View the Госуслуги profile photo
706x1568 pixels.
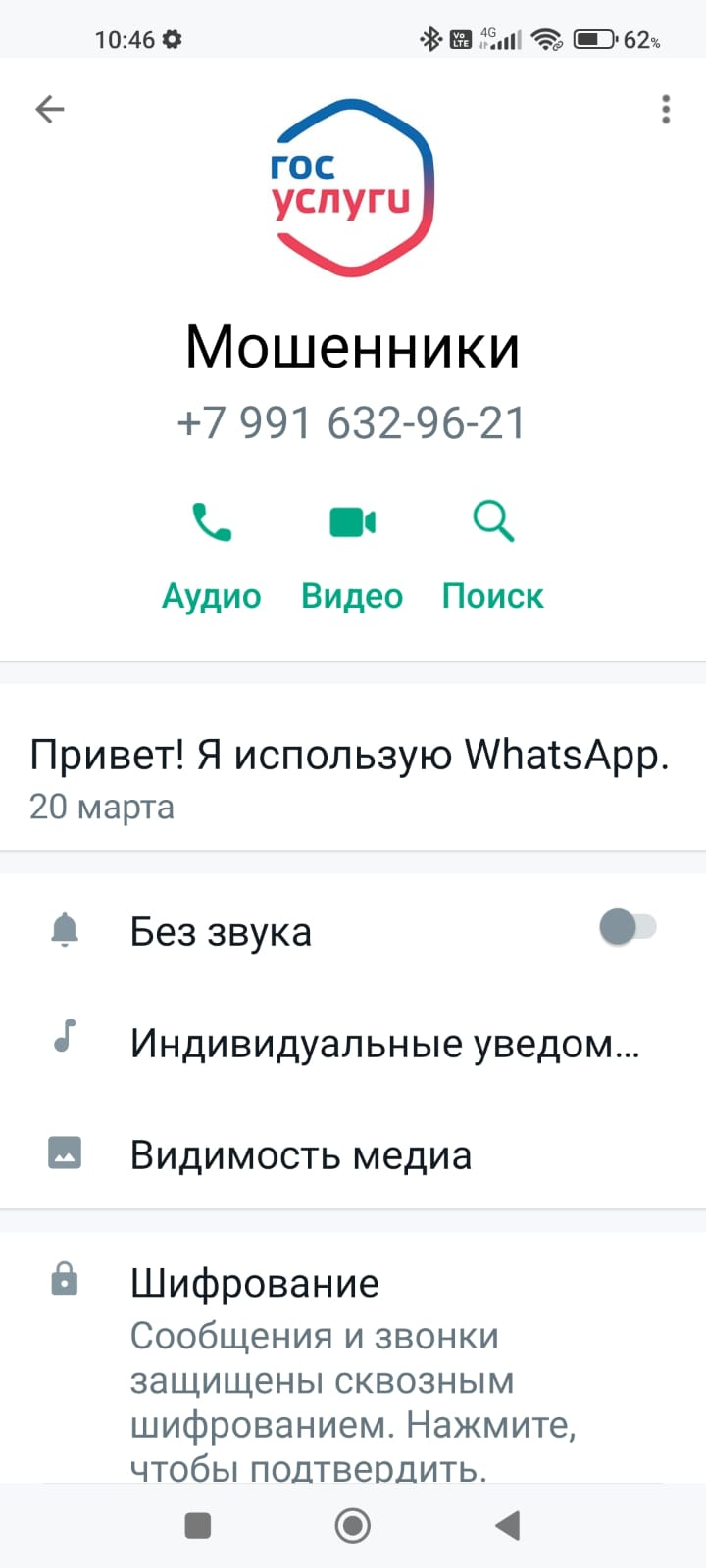click(x=352, y=187)
